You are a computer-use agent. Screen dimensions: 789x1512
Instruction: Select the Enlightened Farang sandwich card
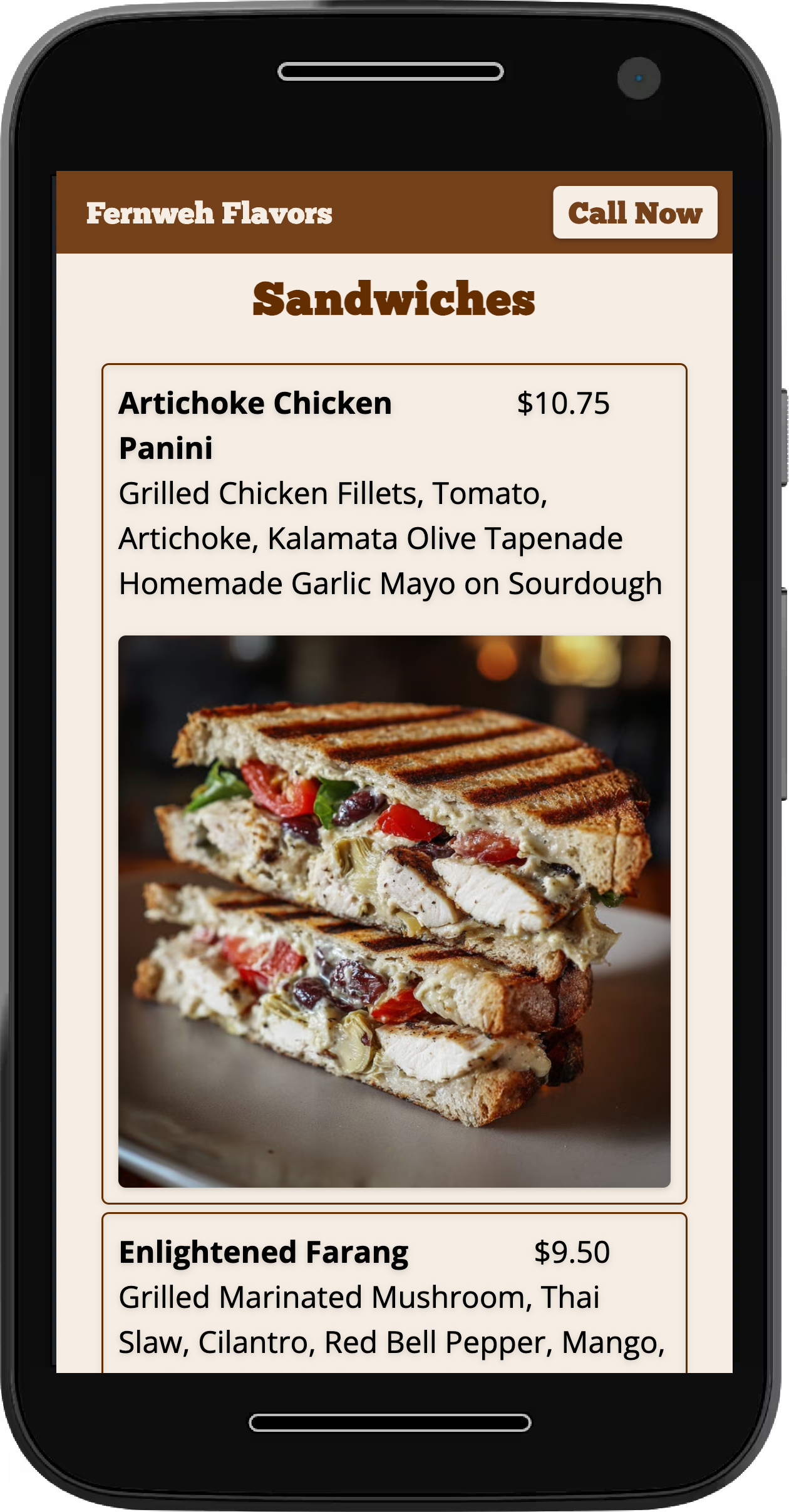(x=394, y=1296)
